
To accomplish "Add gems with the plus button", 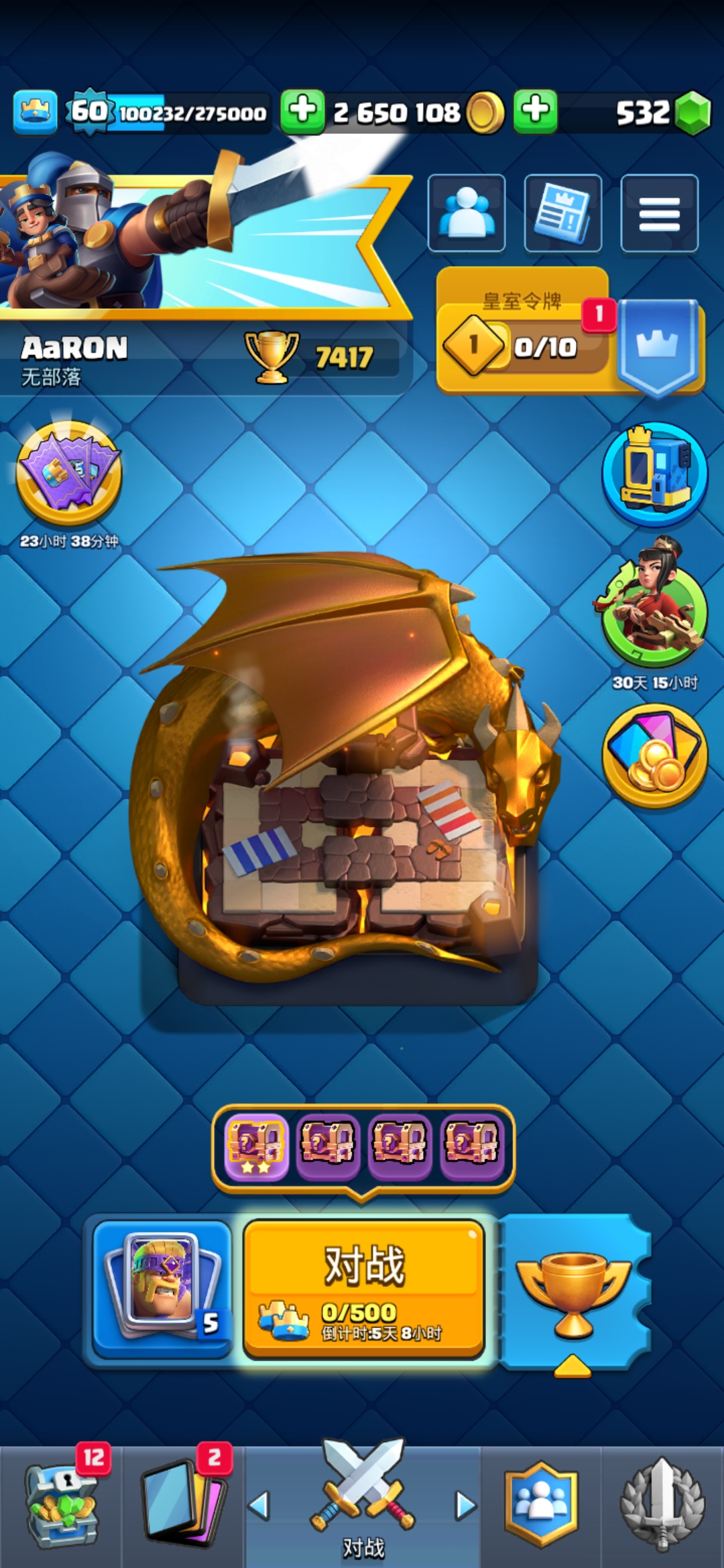I will point(535,111).
